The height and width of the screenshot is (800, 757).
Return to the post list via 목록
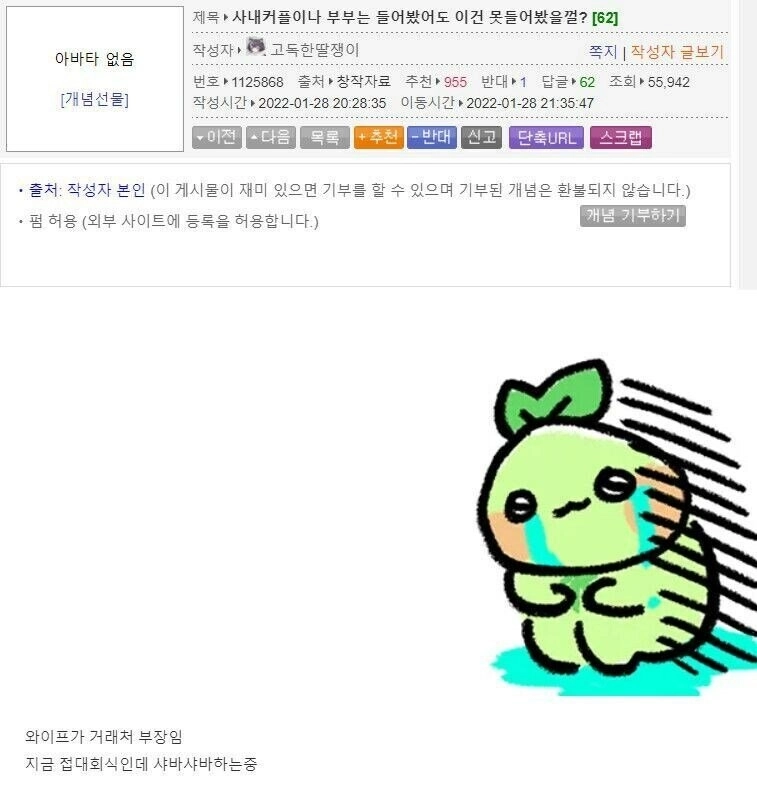tap(324, 138)
